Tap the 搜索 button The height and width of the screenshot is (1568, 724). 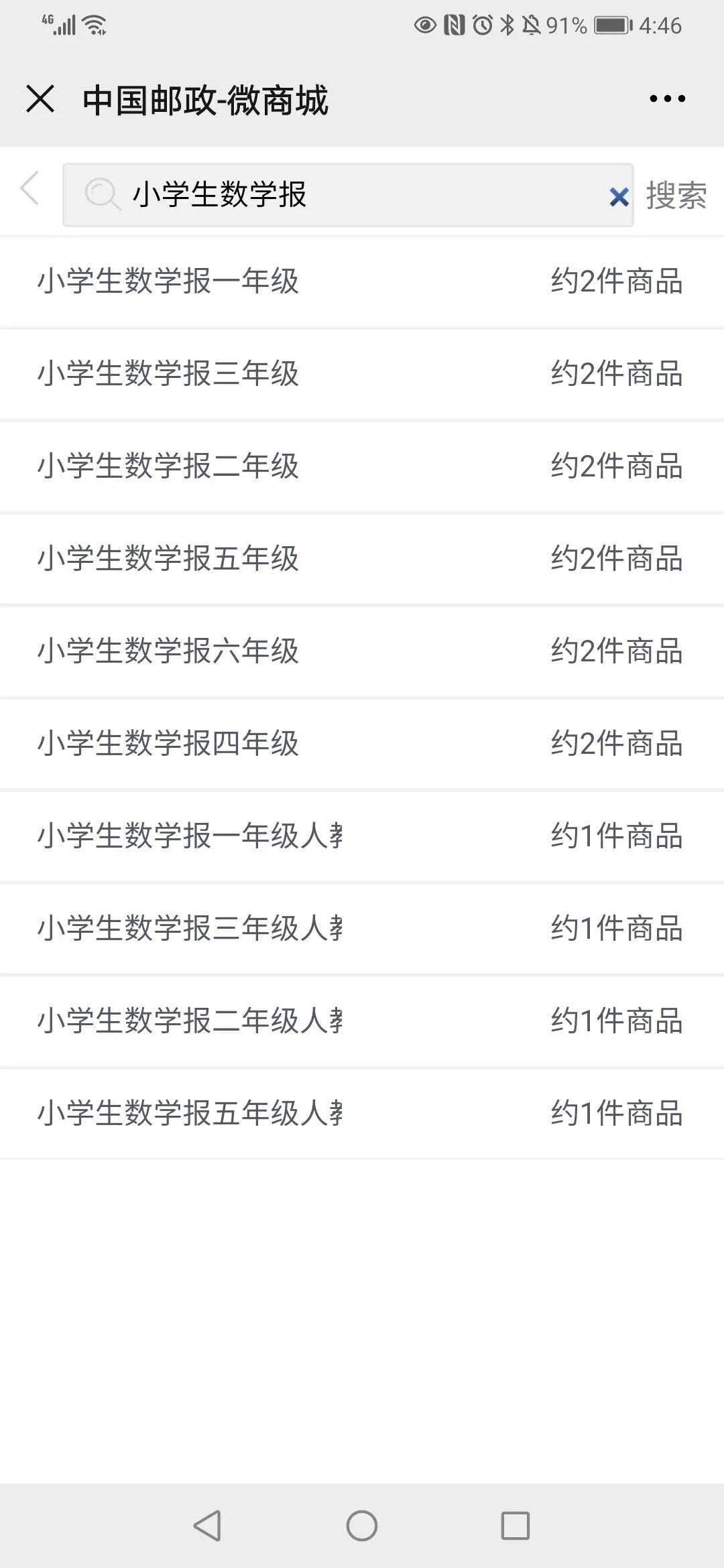click(676, 196)
